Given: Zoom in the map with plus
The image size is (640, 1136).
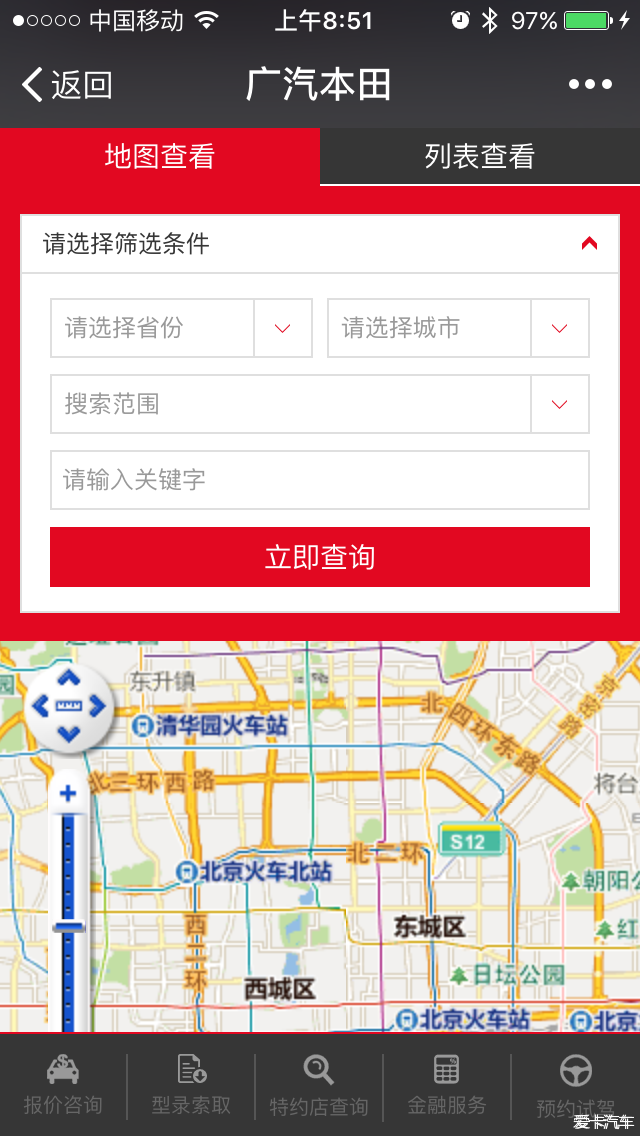Looking at the screenshot, I should pos(68,795).
